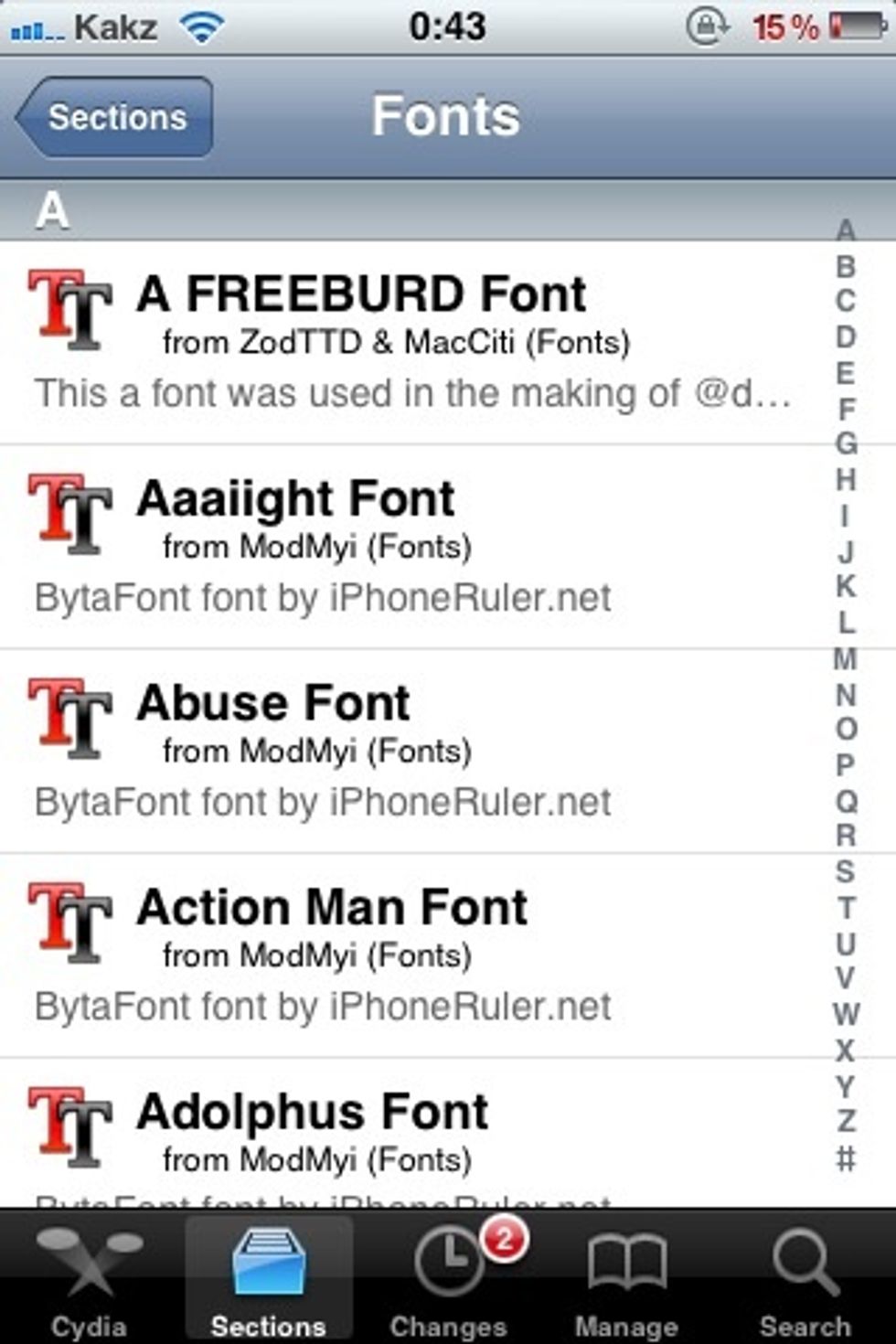
Task: Select the Sections tab
Action: click(x=268, y=1280)
